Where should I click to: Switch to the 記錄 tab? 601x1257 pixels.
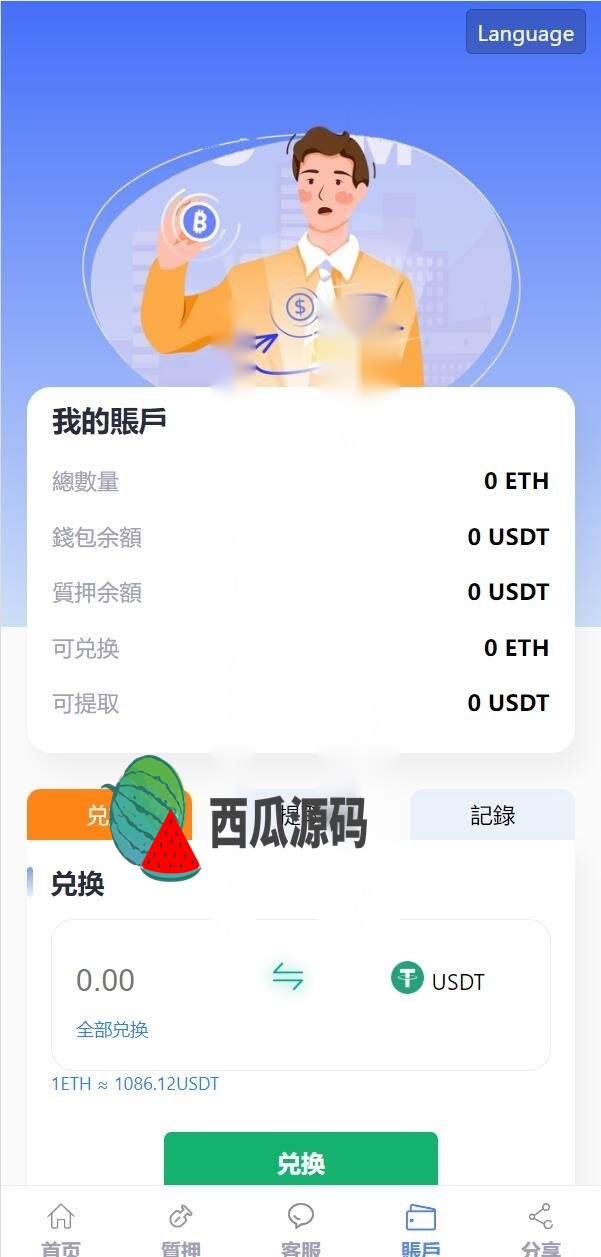[492, 815]
